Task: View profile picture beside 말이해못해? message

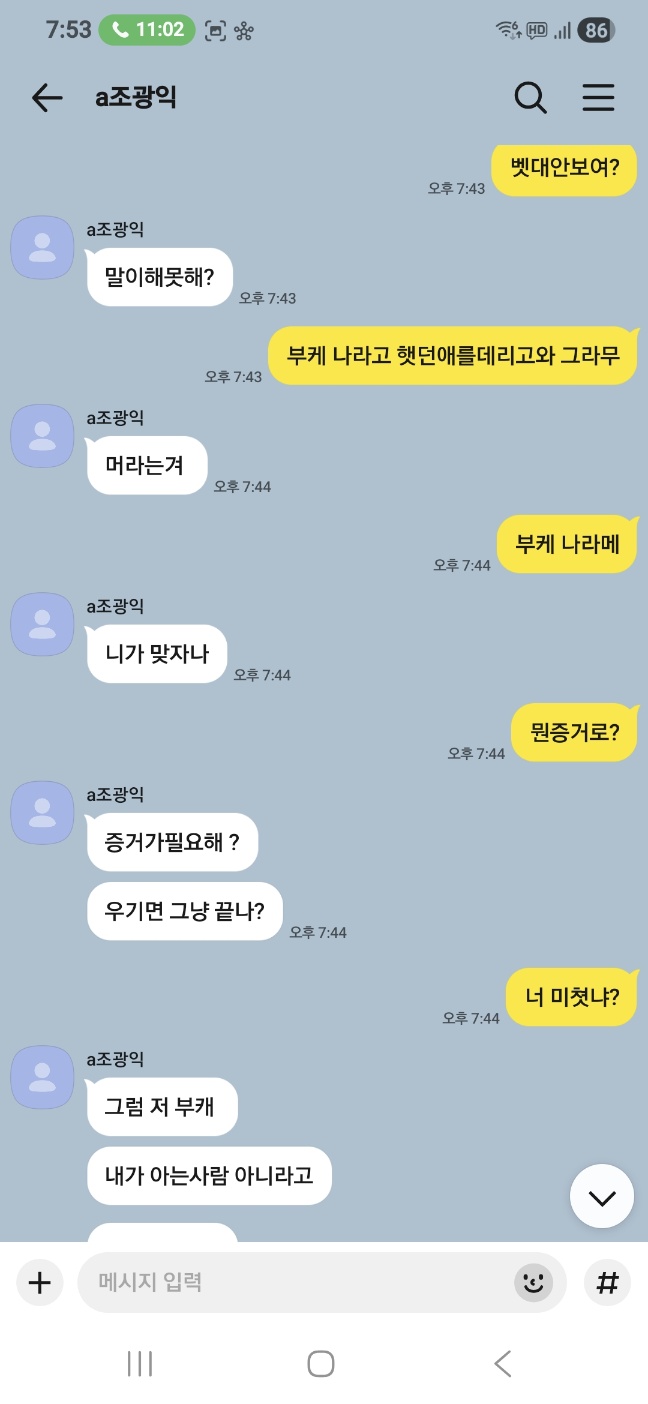Action: click(42, 247)
